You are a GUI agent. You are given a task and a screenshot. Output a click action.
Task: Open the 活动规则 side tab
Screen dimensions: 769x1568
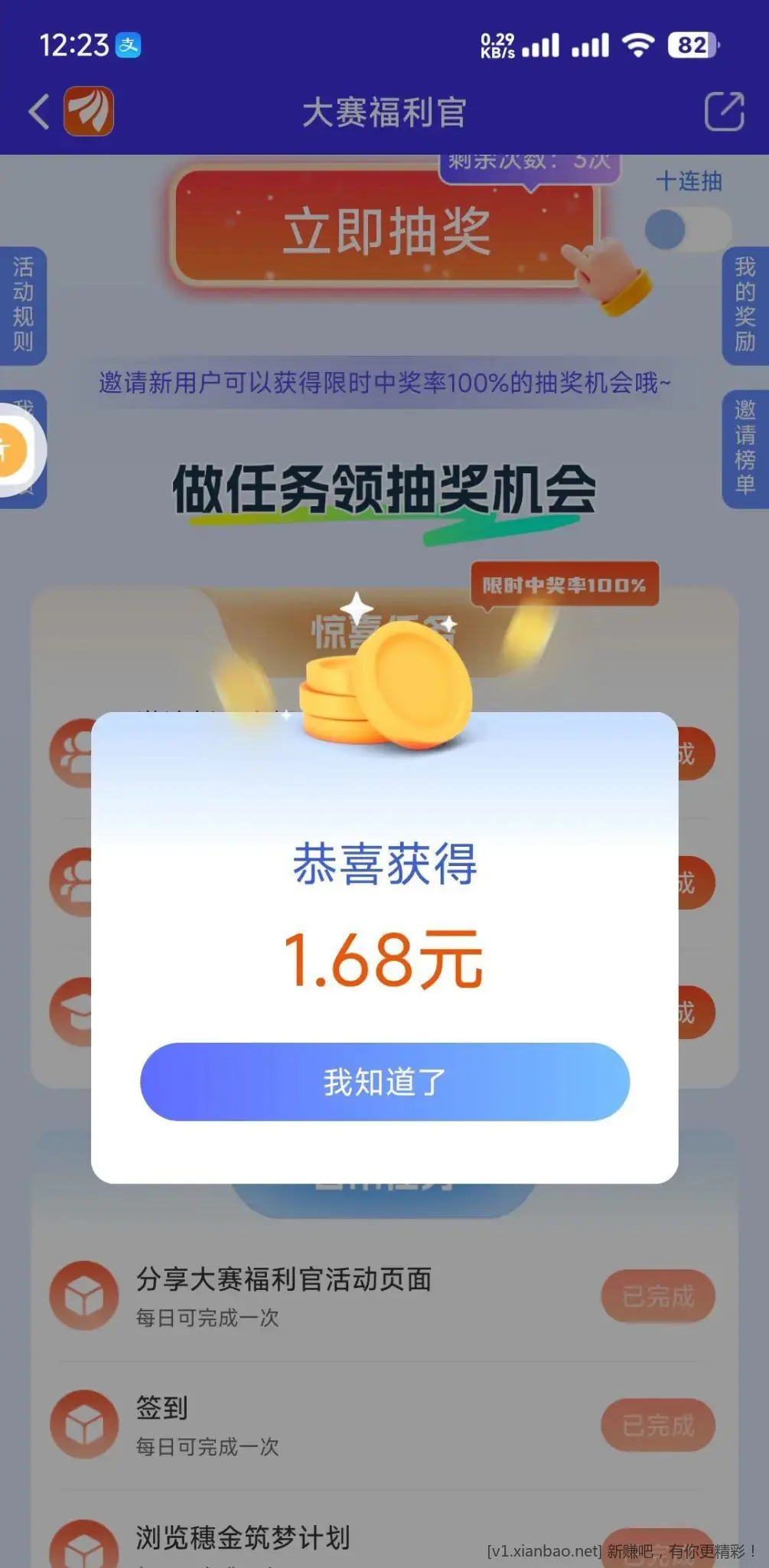pyautogui.click(x=23, y=305)
